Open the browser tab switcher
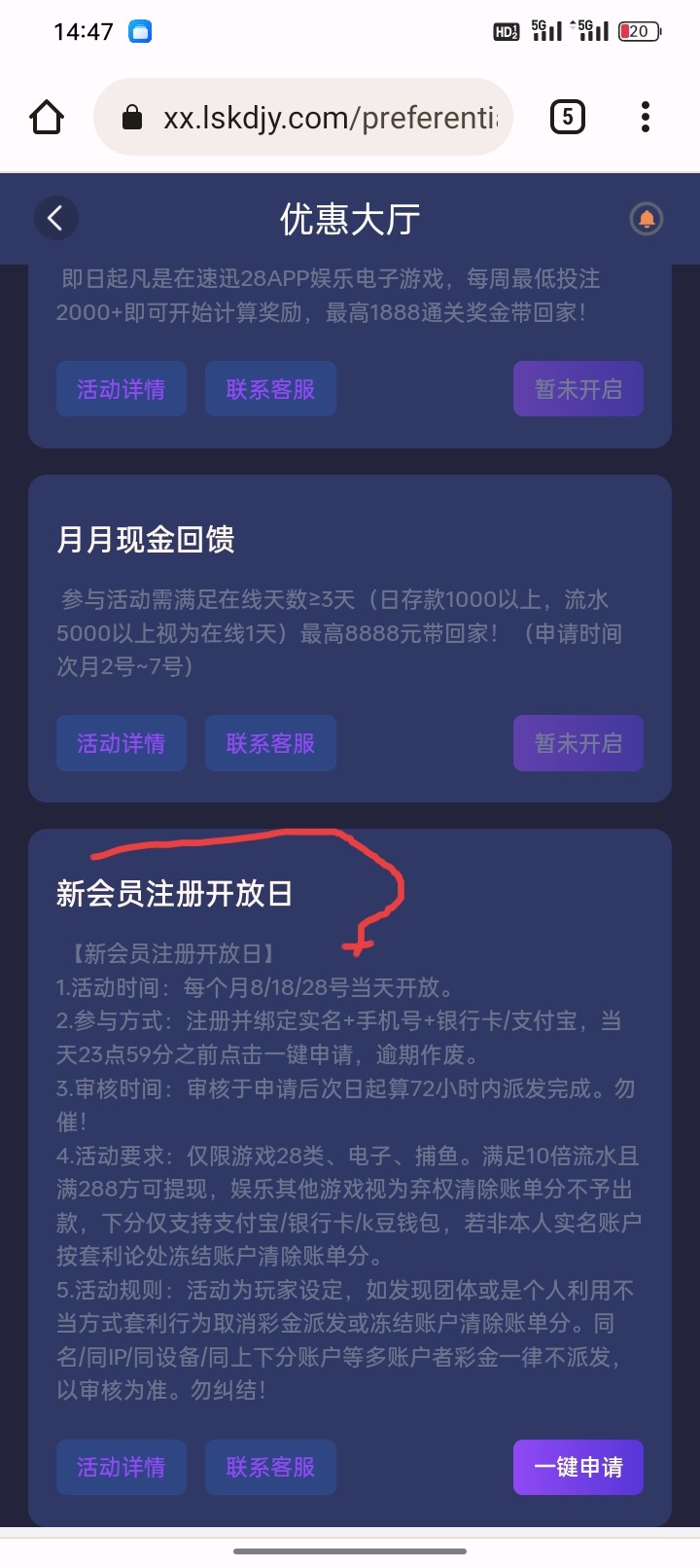 click(x=568, y=118)
